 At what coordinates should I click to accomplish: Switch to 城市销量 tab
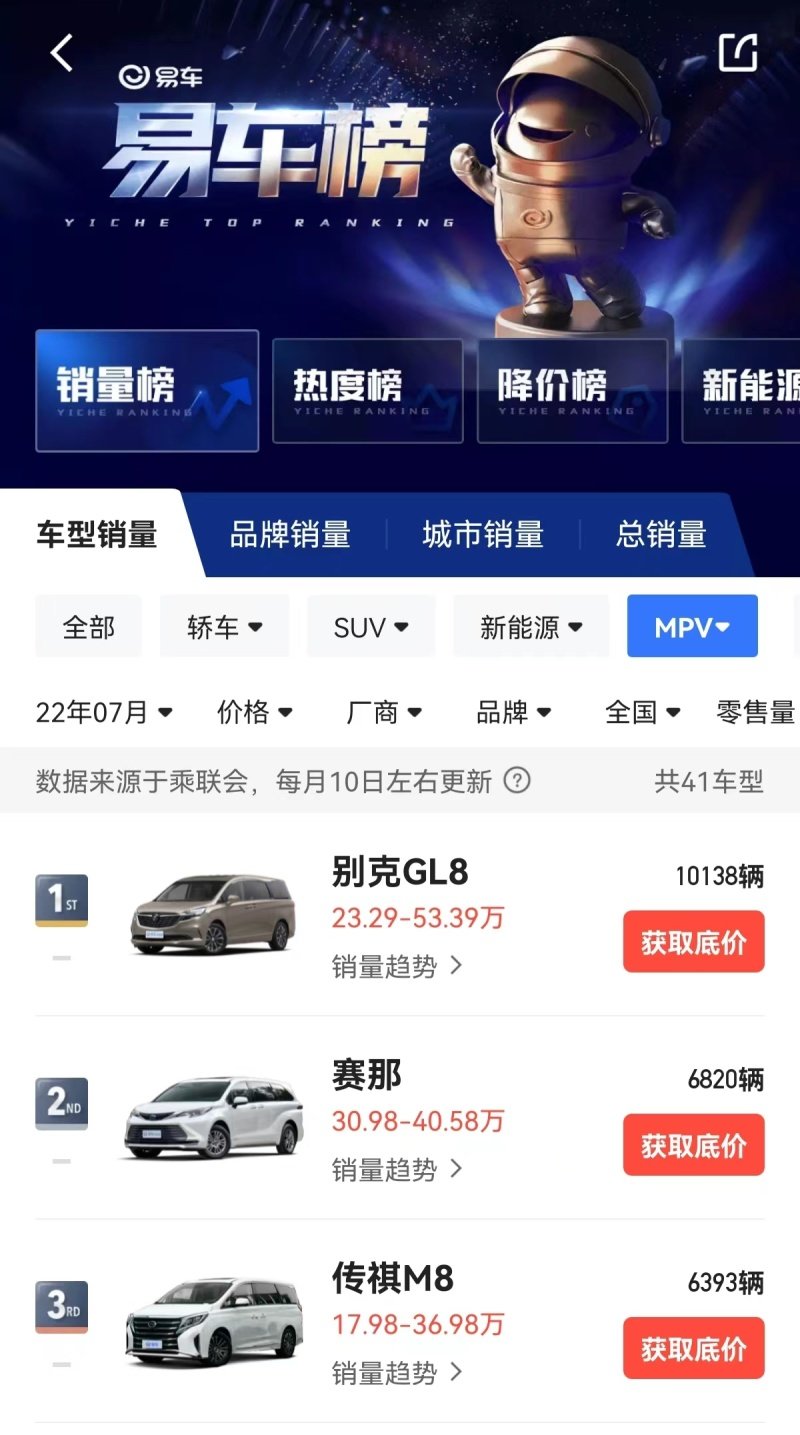(483, 535)
